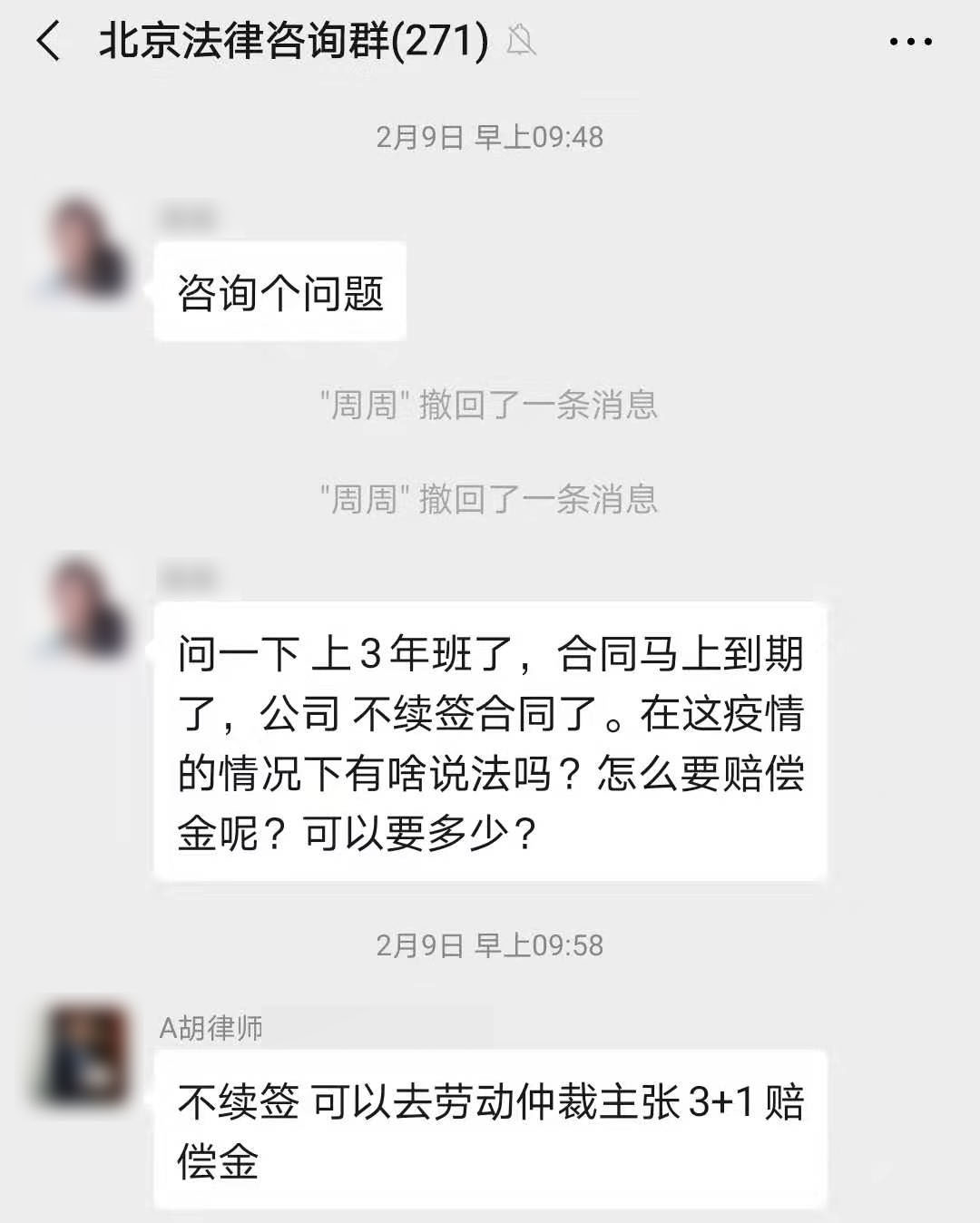Screen dimensions: 980x1223
Task: Tap the avatar beside the 咨询个问题 message
Action: coord(88,246)
